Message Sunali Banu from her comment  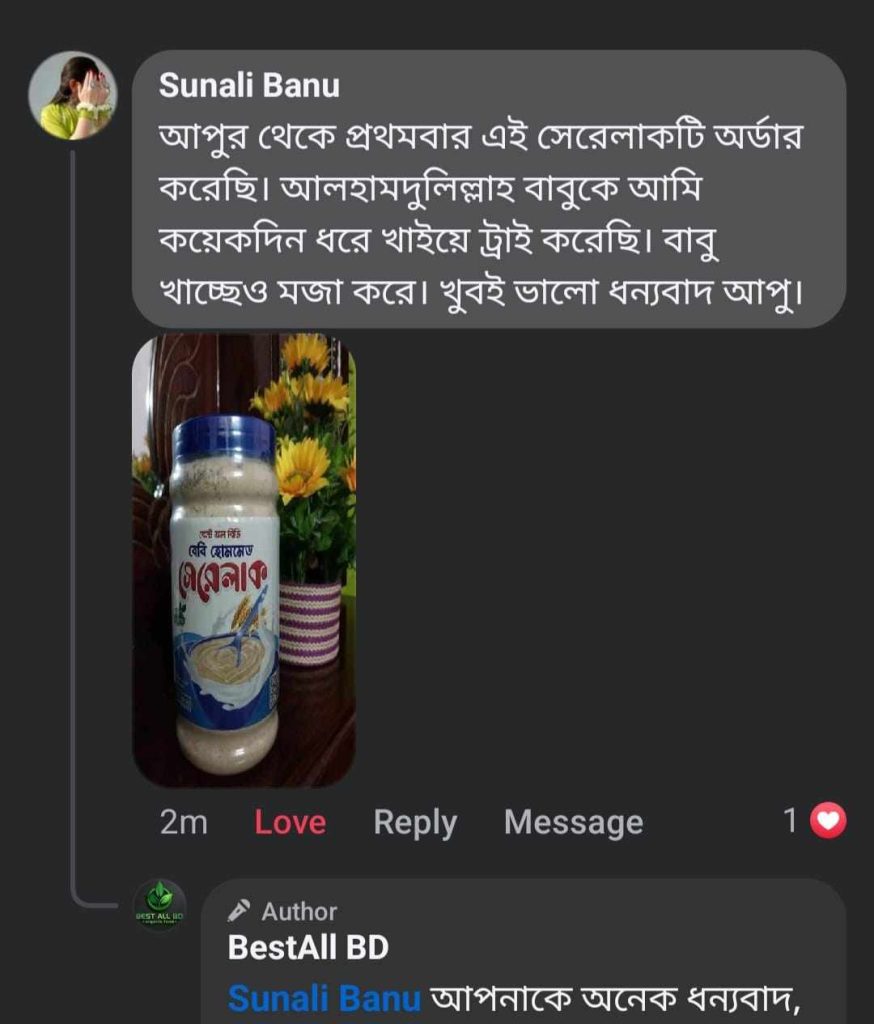click(x=573, y=822)
